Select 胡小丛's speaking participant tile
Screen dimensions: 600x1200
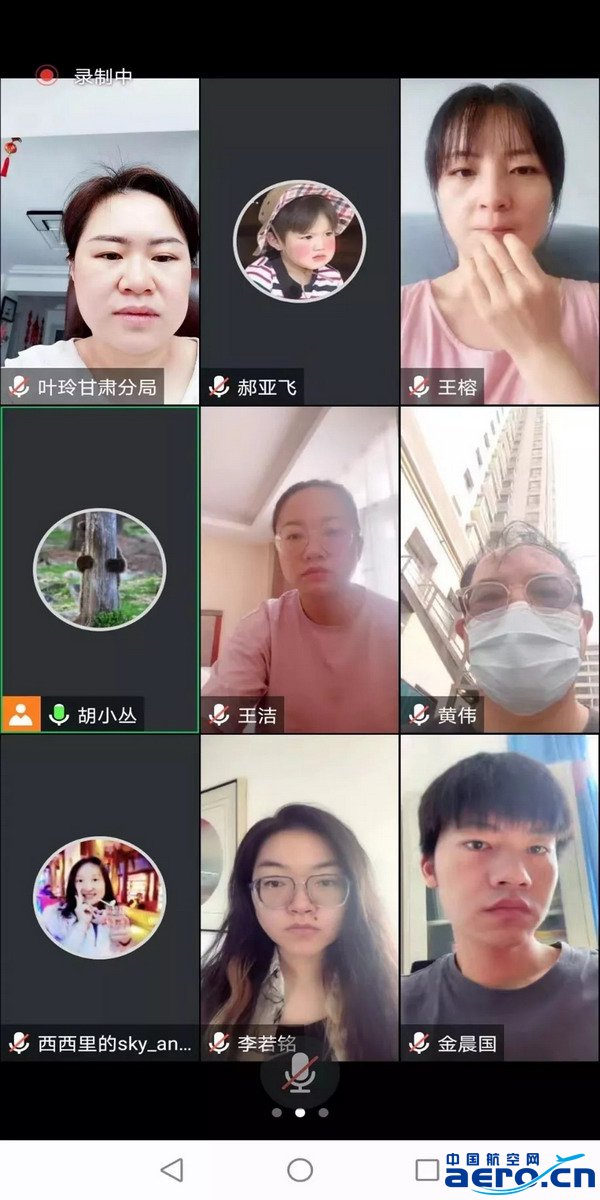pos(99,568)
